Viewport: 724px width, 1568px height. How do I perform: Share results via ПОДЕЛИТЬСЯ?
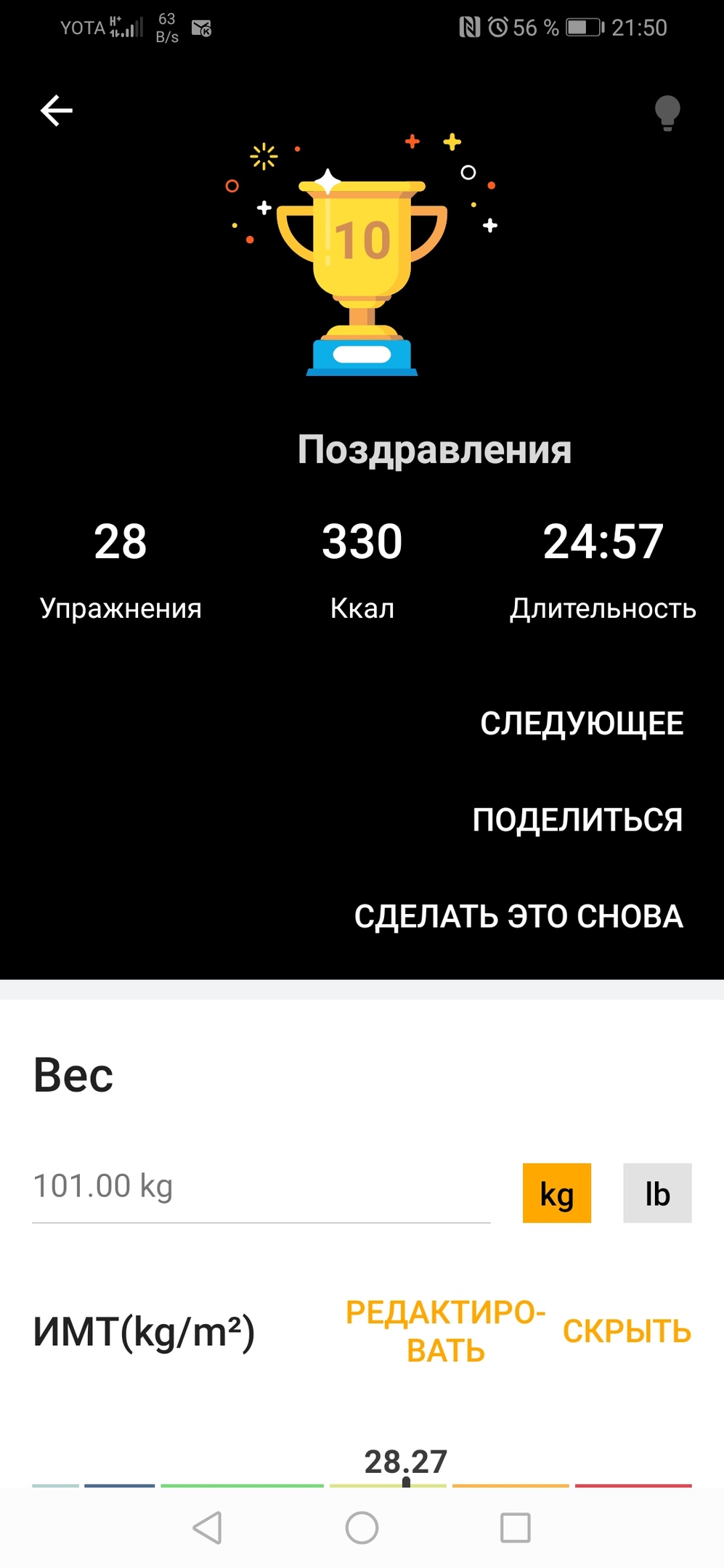click(577, 820)
